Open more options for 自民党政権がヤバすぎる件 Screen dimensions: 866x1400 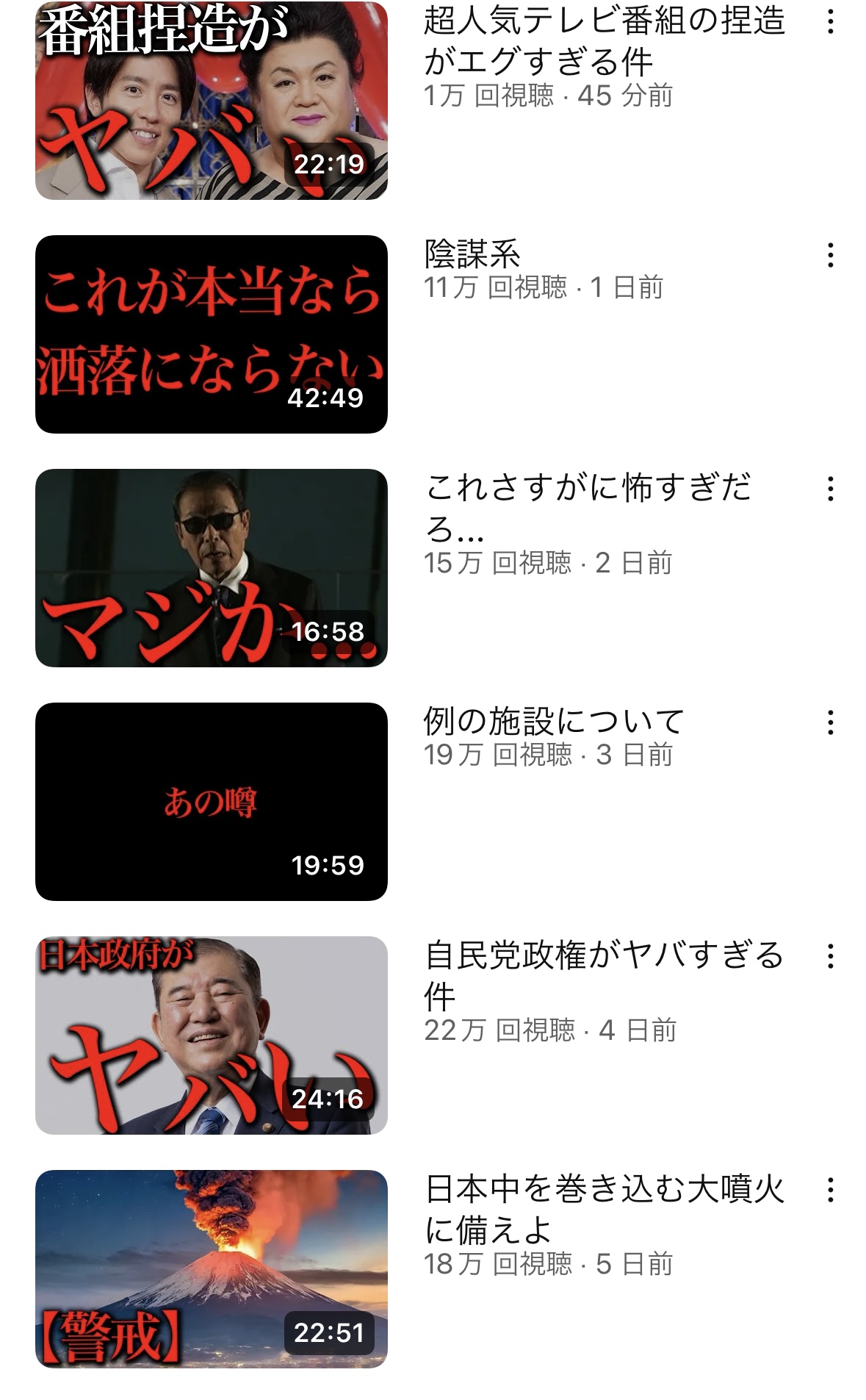[x=830, y=956]
